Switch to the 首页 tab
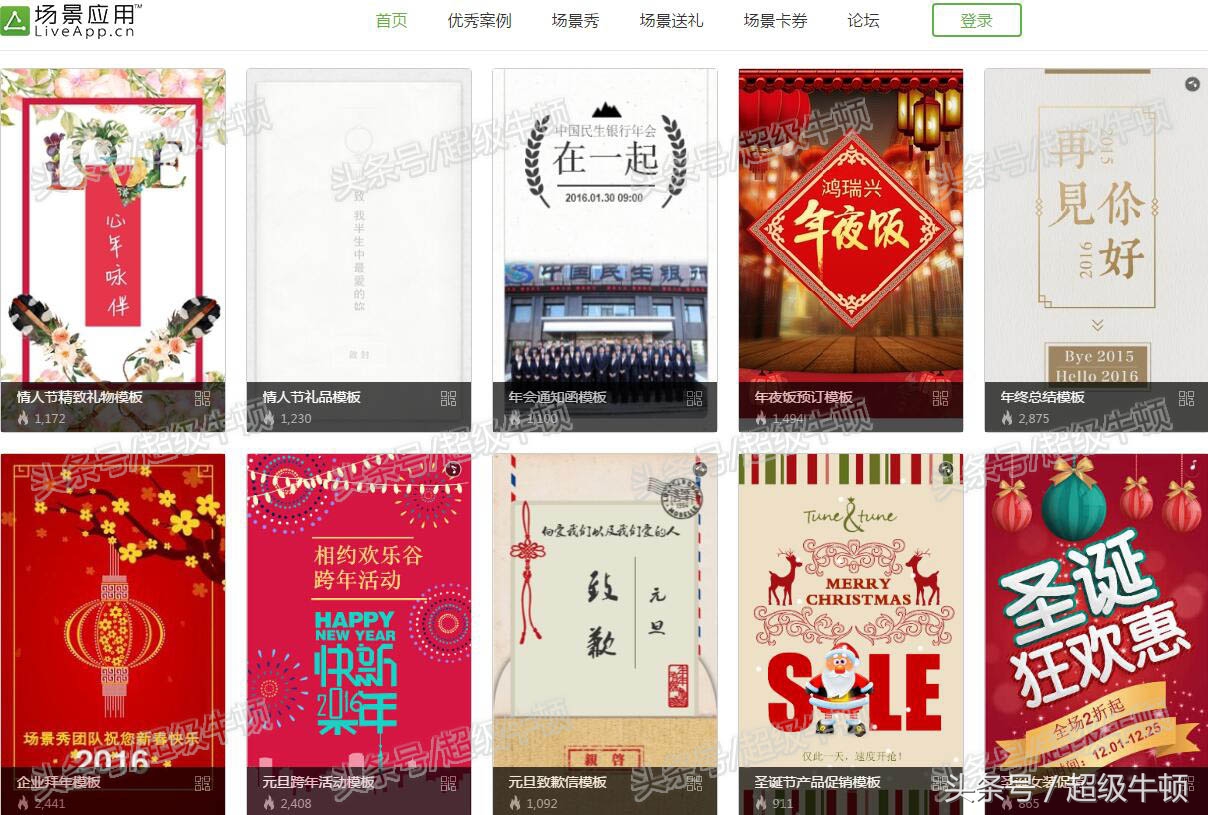 391,20
